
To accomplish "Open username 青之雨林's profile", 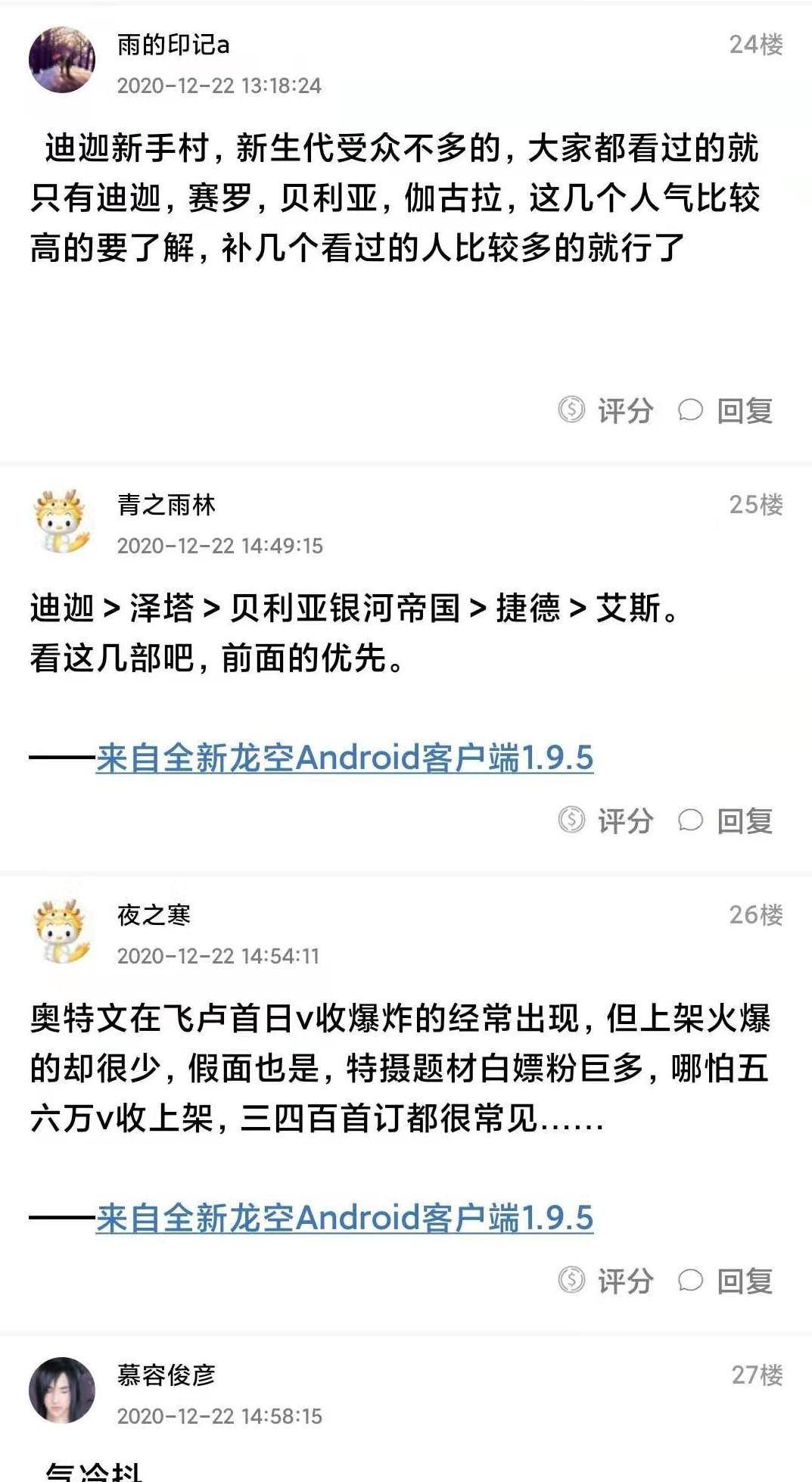I will [166, 504].
